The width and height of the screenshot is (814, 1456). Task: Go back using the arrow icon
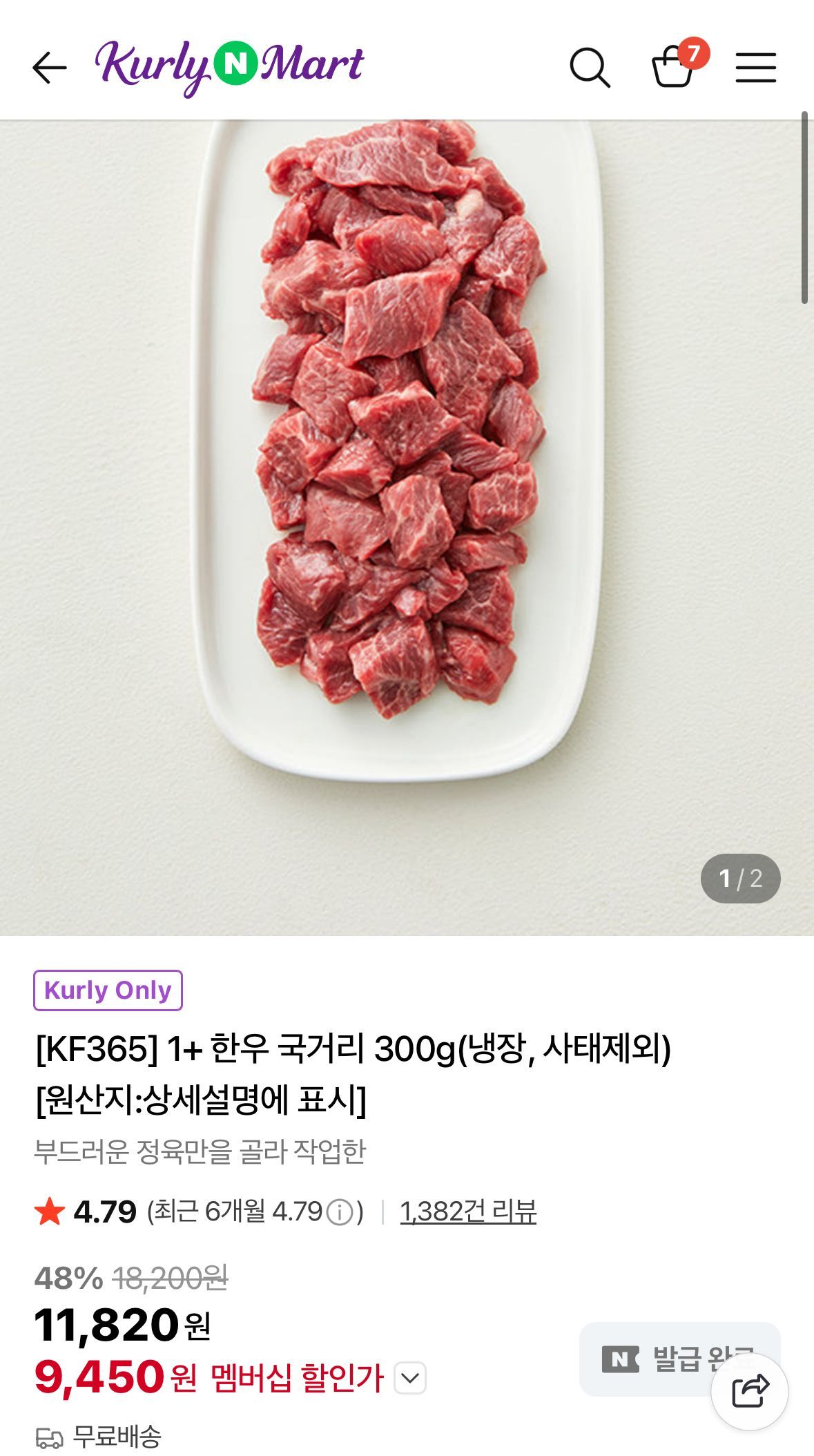coord(50,68)
